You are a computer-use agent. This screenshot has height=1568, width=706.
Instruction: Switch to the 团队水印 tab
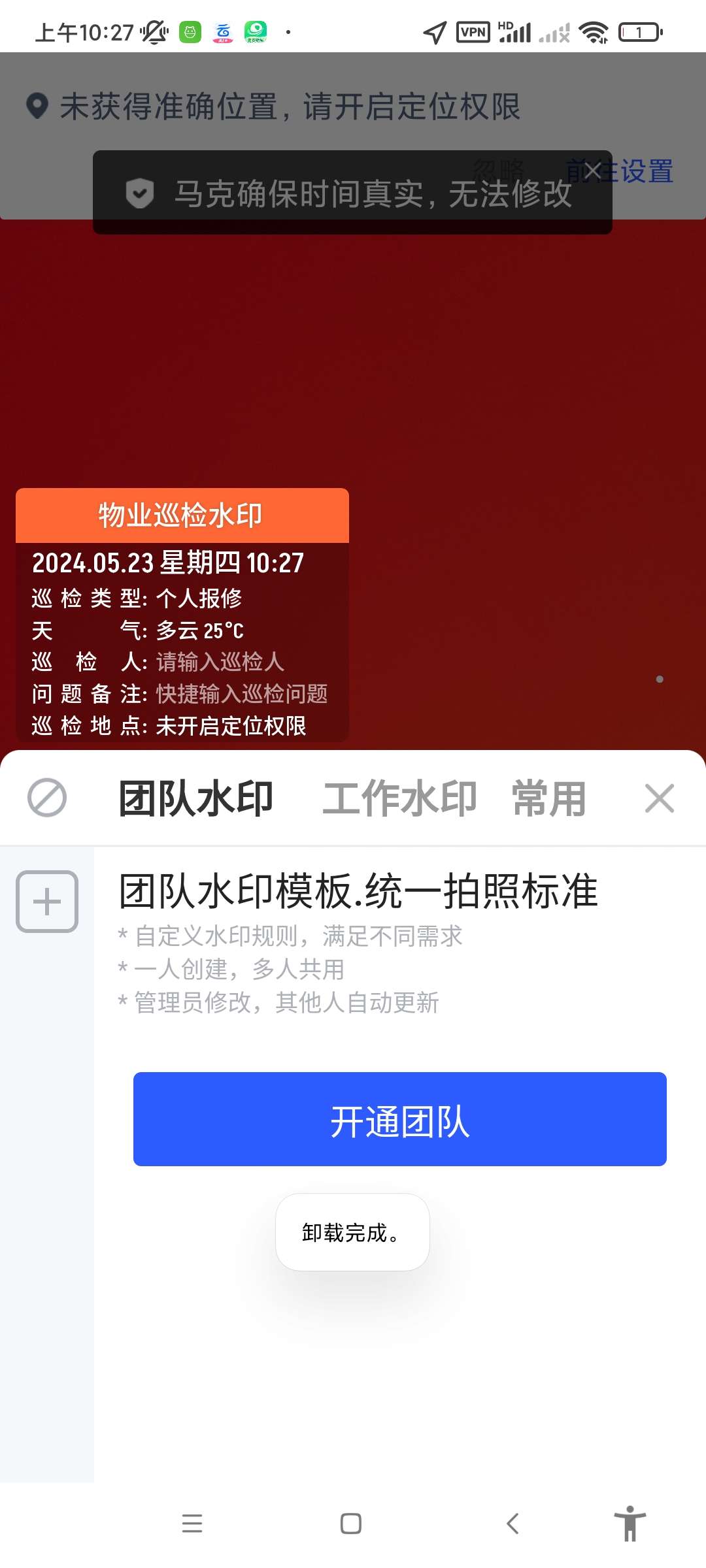[195, 798]
